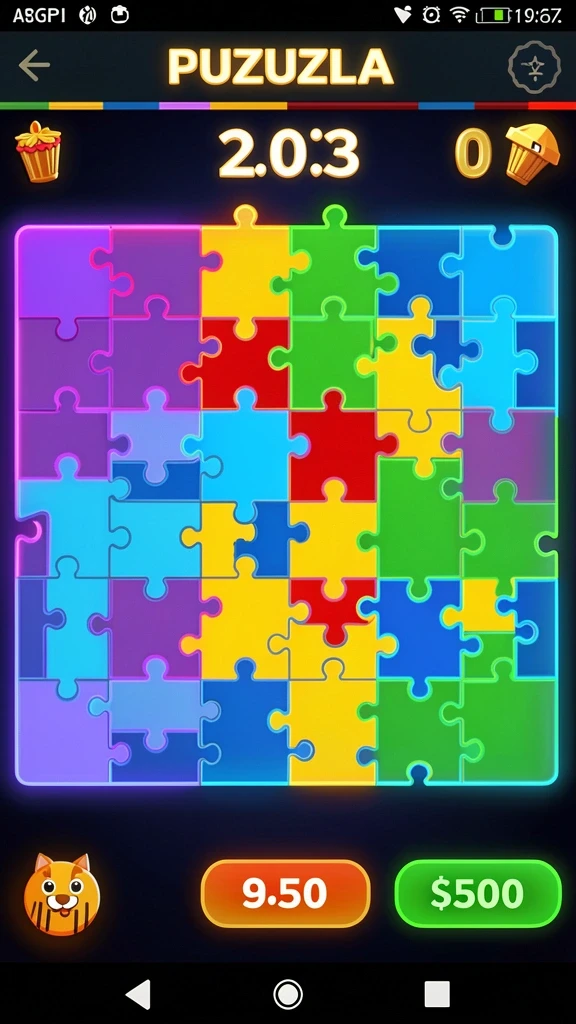Tap the orange 9.50 button
This screenshot has width=576, height=1024.
tap(285, 893)
